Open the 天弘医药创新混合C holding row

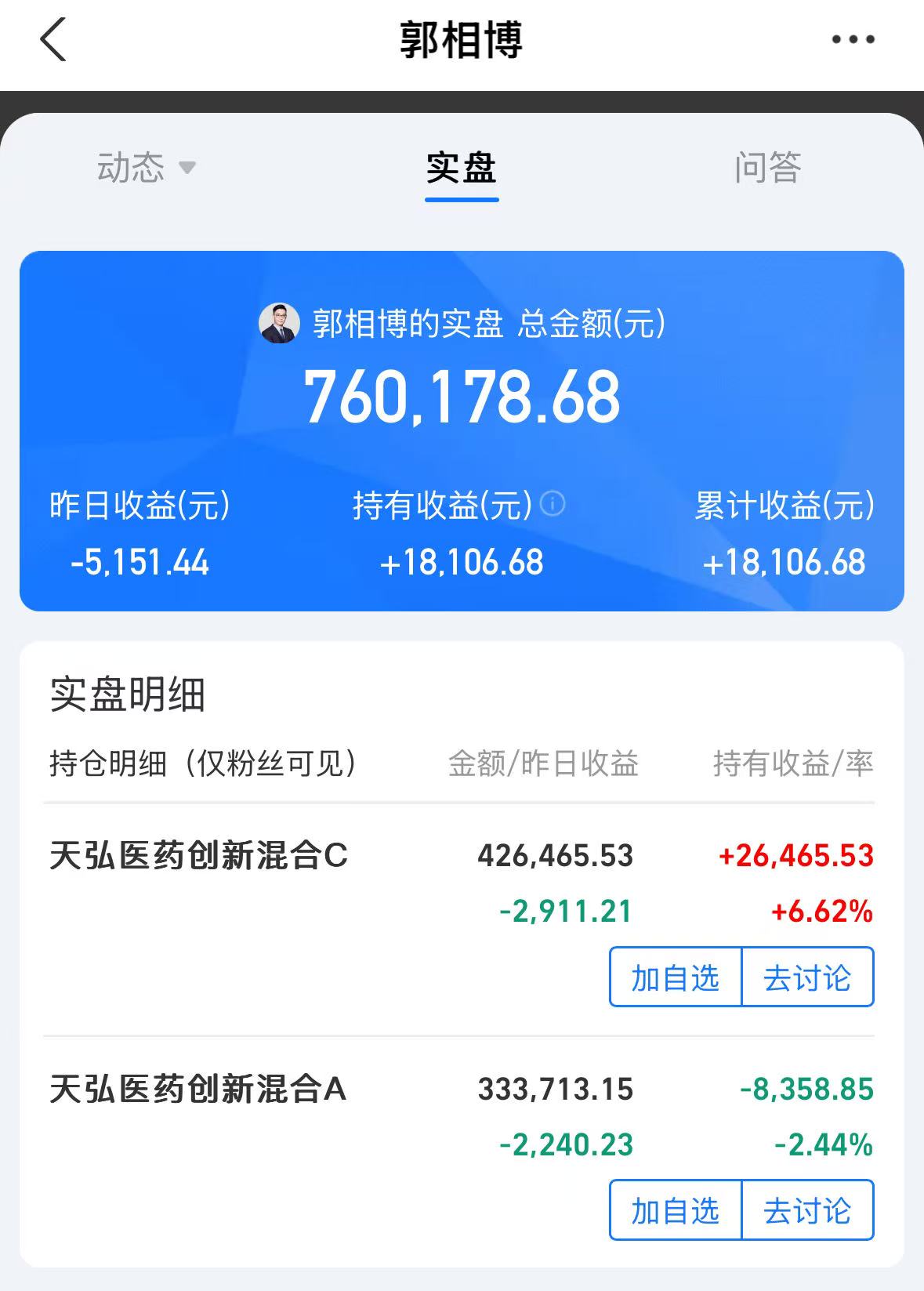click(199, 855)
